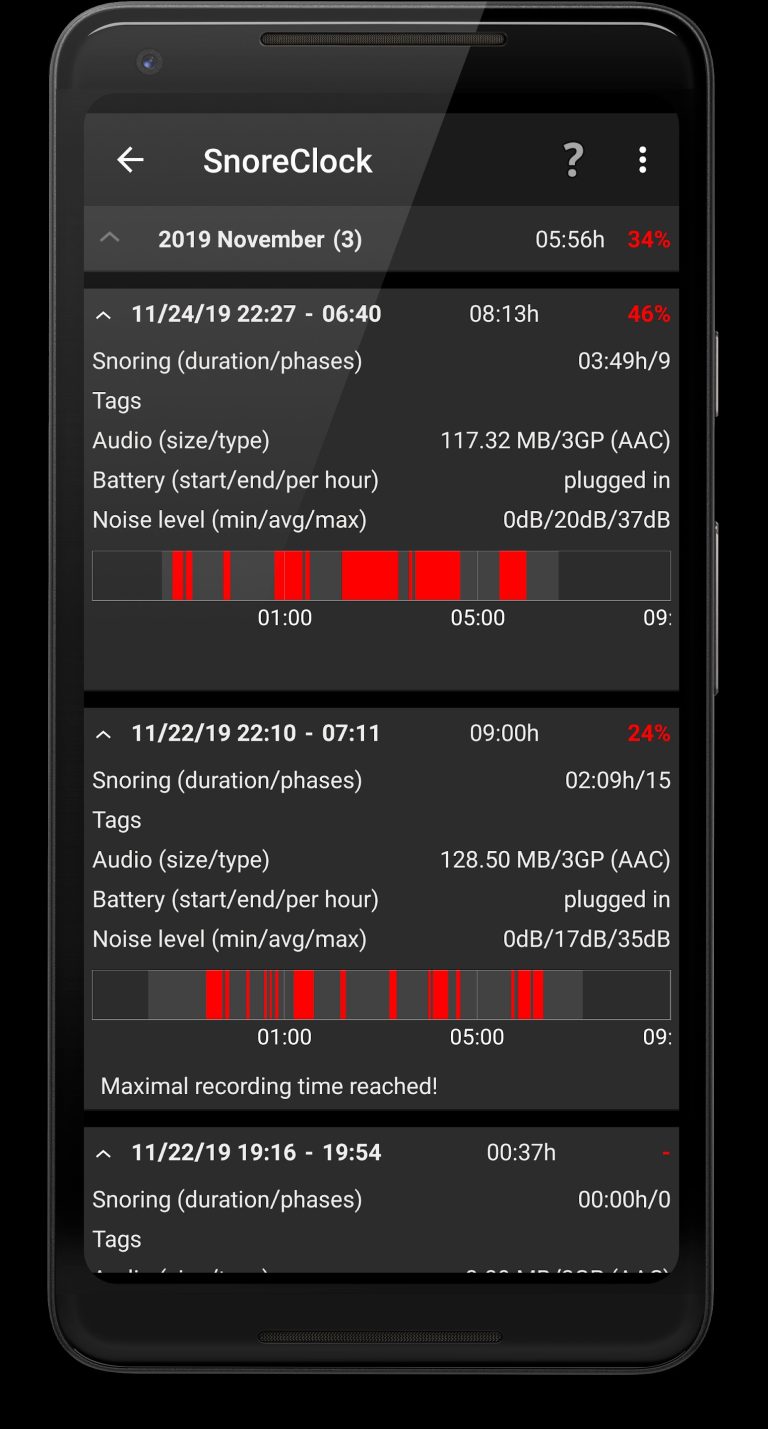Image resolution: width=768 pixels, height=1429 pixels.
Task: Collapse the 2019 November group
Action: coord(108,239)
